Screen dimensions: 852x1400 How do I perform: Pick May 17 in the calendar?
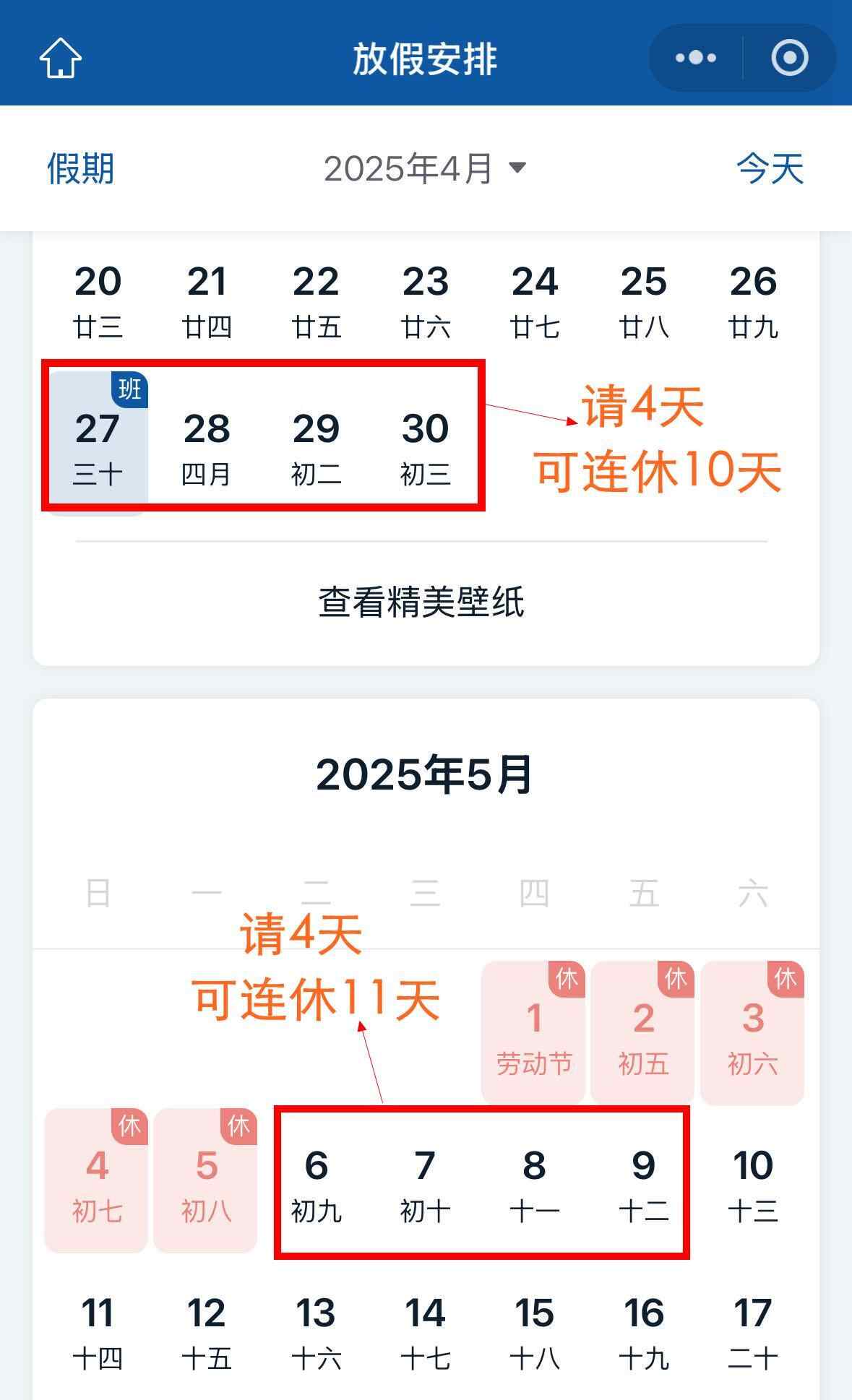[x=752, y=1328]
